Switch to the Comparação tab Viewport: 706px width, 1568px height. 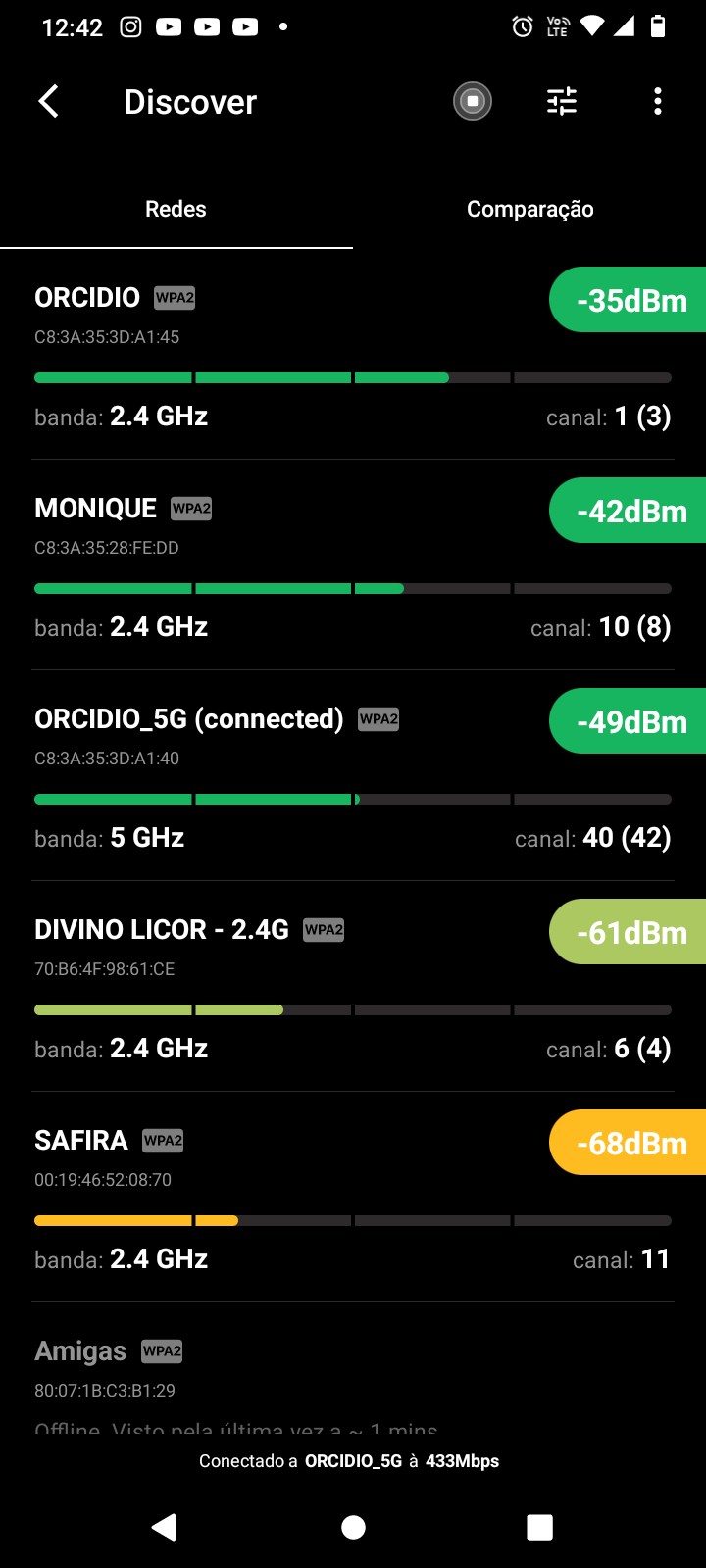coord(529,209)
